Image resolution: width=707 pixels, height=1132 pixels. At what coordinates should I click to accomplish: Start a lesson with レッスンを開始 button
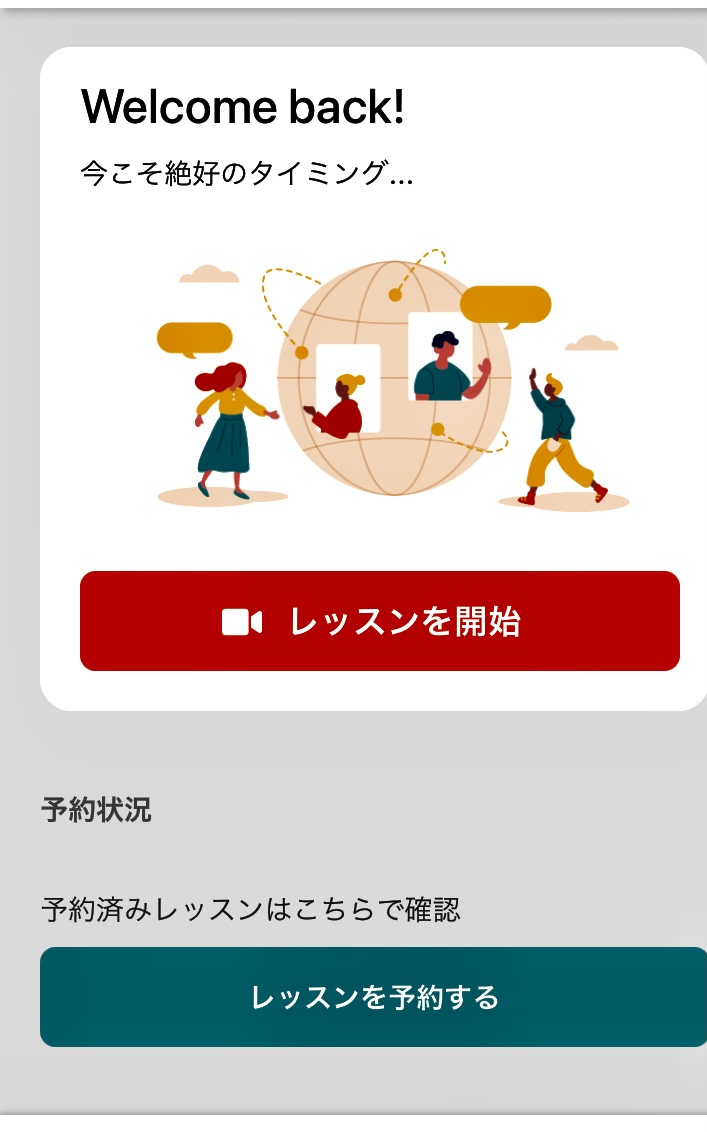379,621
